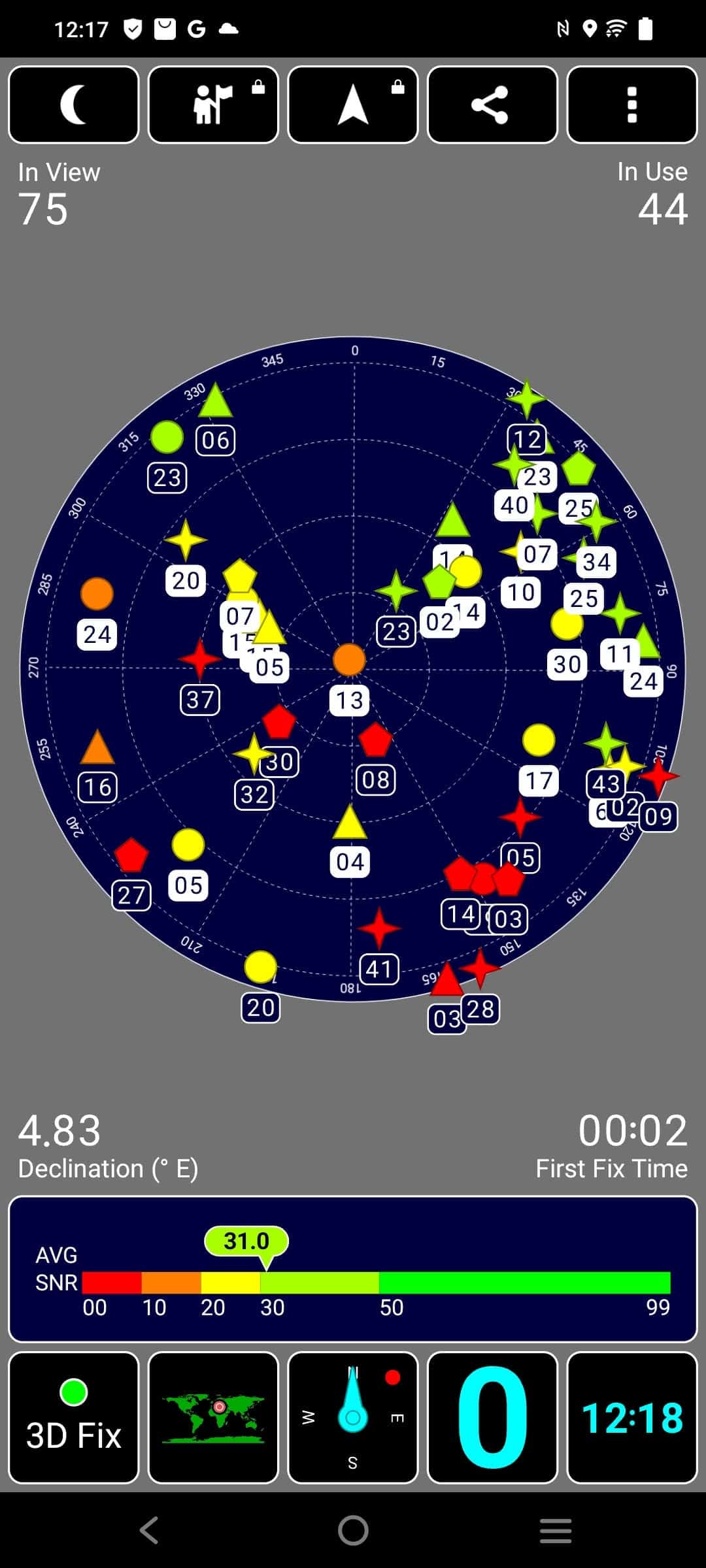This screenshot has width=706, height=1568.
Task: Open the three-dot overflow menu
Action: click(632, 105)
